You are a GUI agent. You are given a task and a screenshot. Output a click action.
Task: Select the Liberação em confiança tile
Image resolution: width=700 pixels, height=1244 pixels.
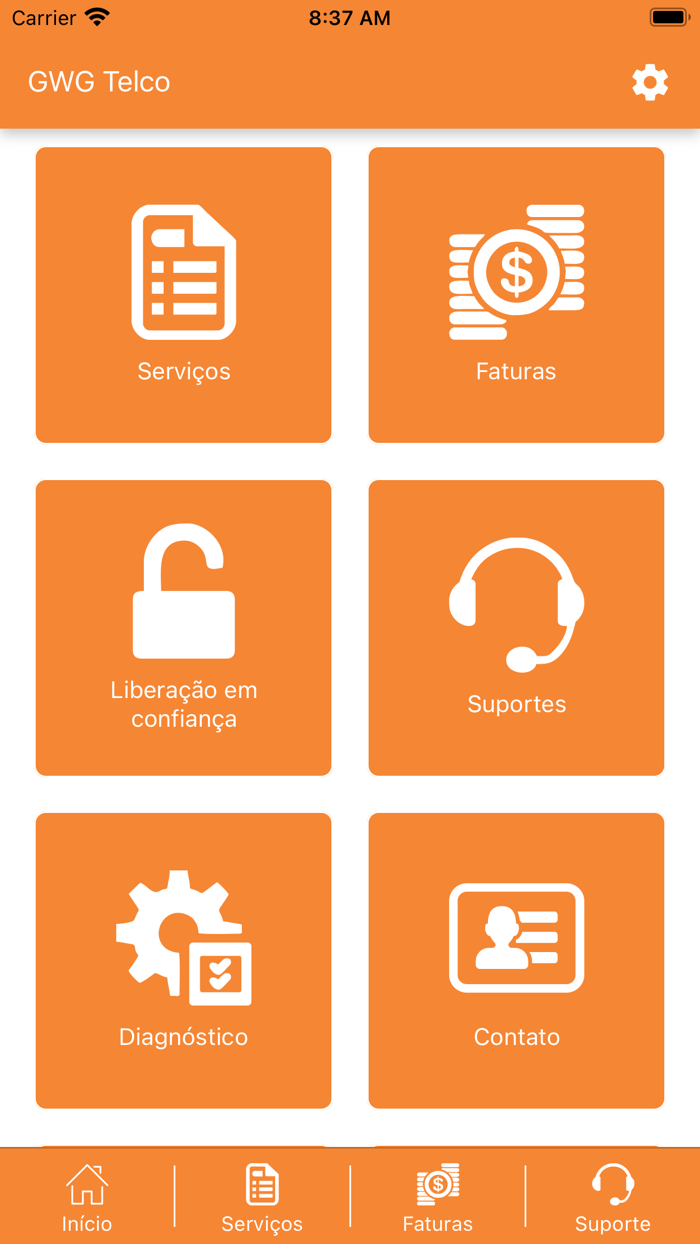point(184,628)
